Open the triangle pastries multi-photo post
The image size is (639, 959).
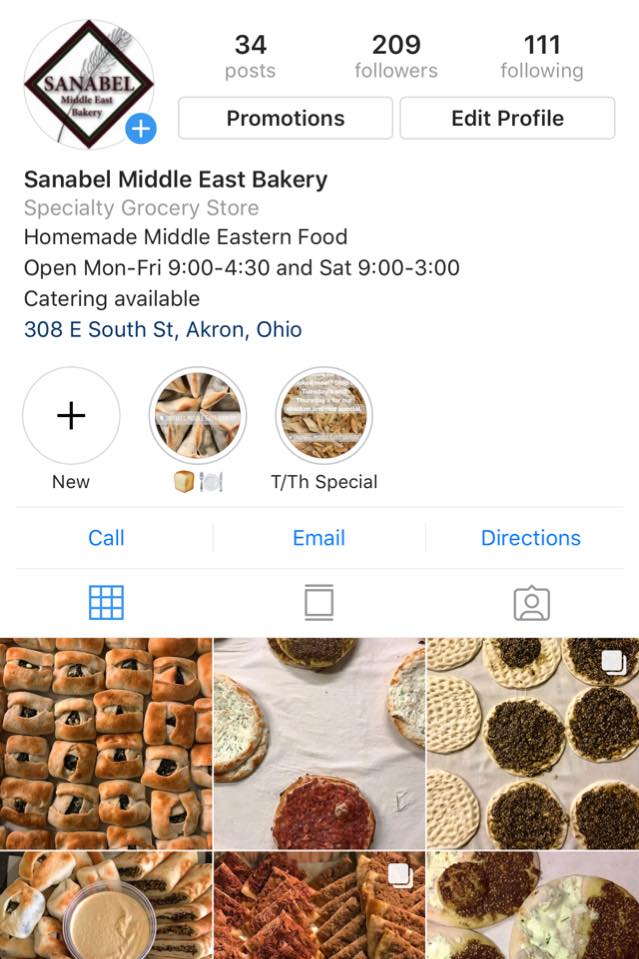(x=319, y=905)
